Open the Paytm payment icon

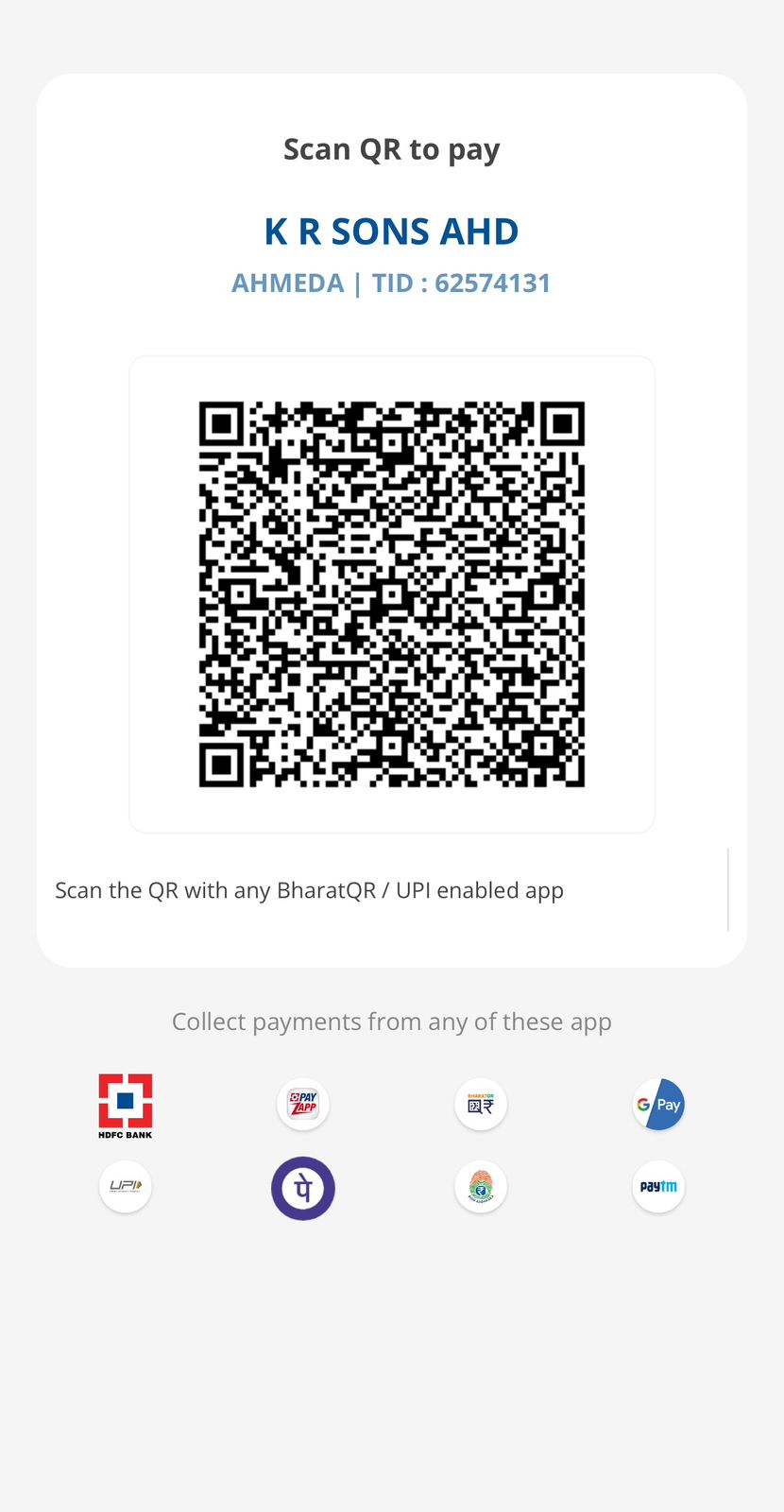(657, 1186)
